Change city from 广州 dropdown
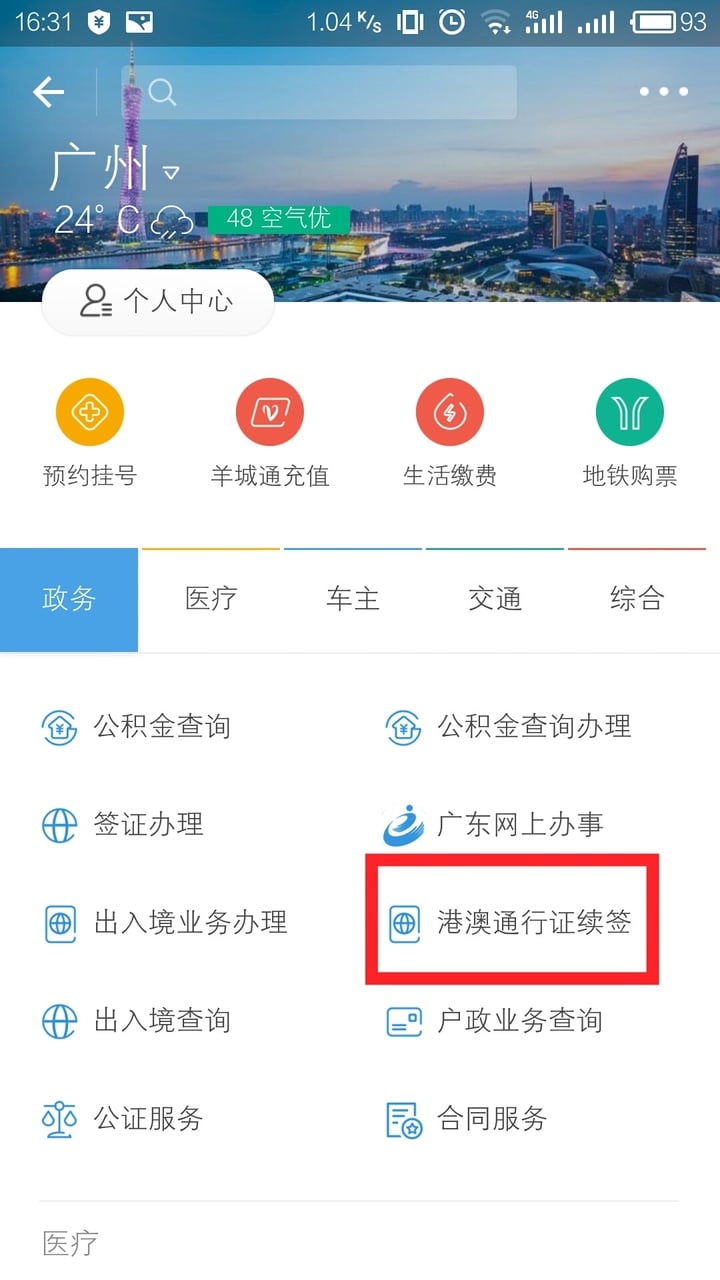Image resolution: width=720 pixels, height=1280 pixels. pos(112,170)
